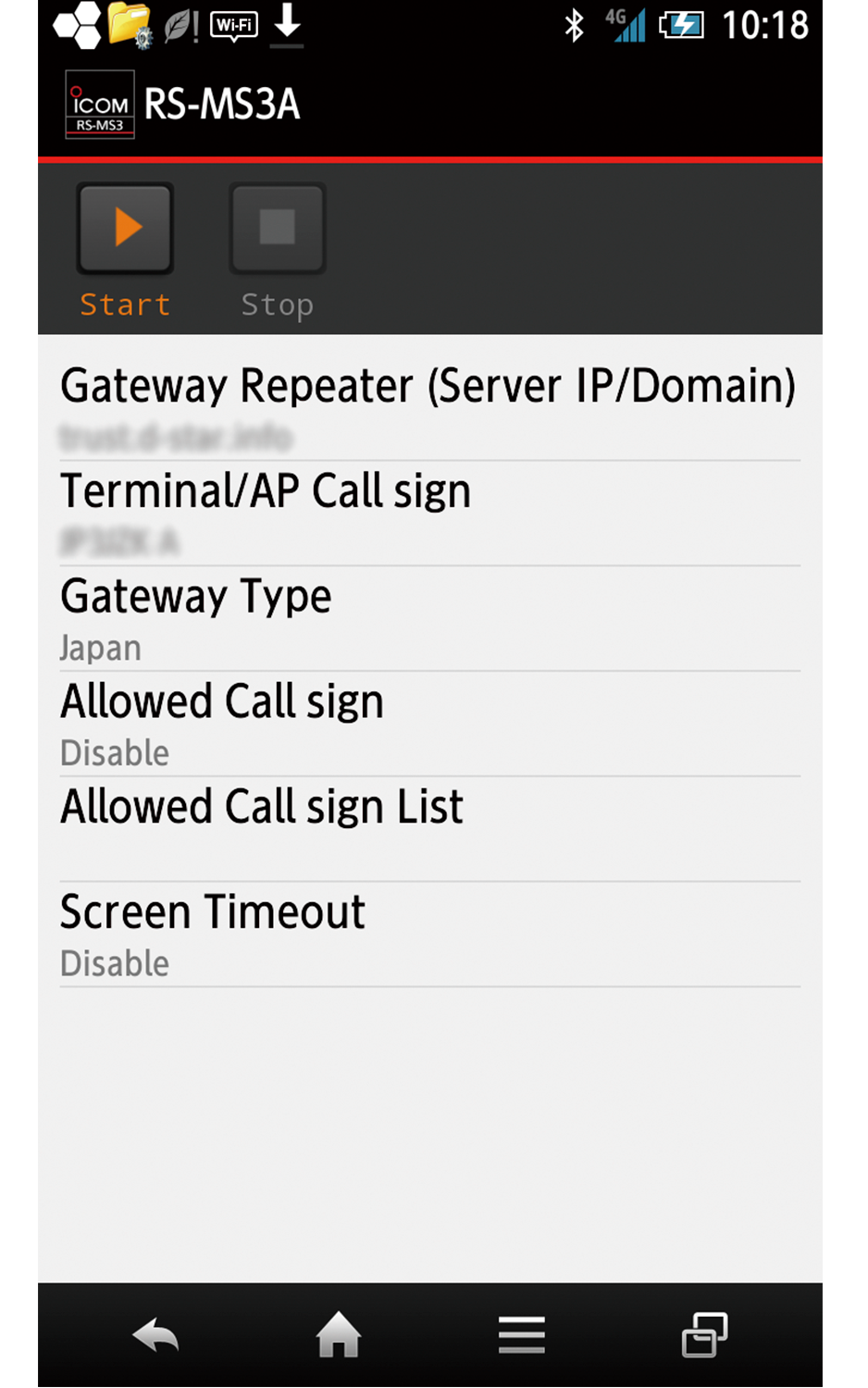Edit the Terminal/AP Call sign
The width and height of the screenshot is (868, 1388).
[428, 513]
